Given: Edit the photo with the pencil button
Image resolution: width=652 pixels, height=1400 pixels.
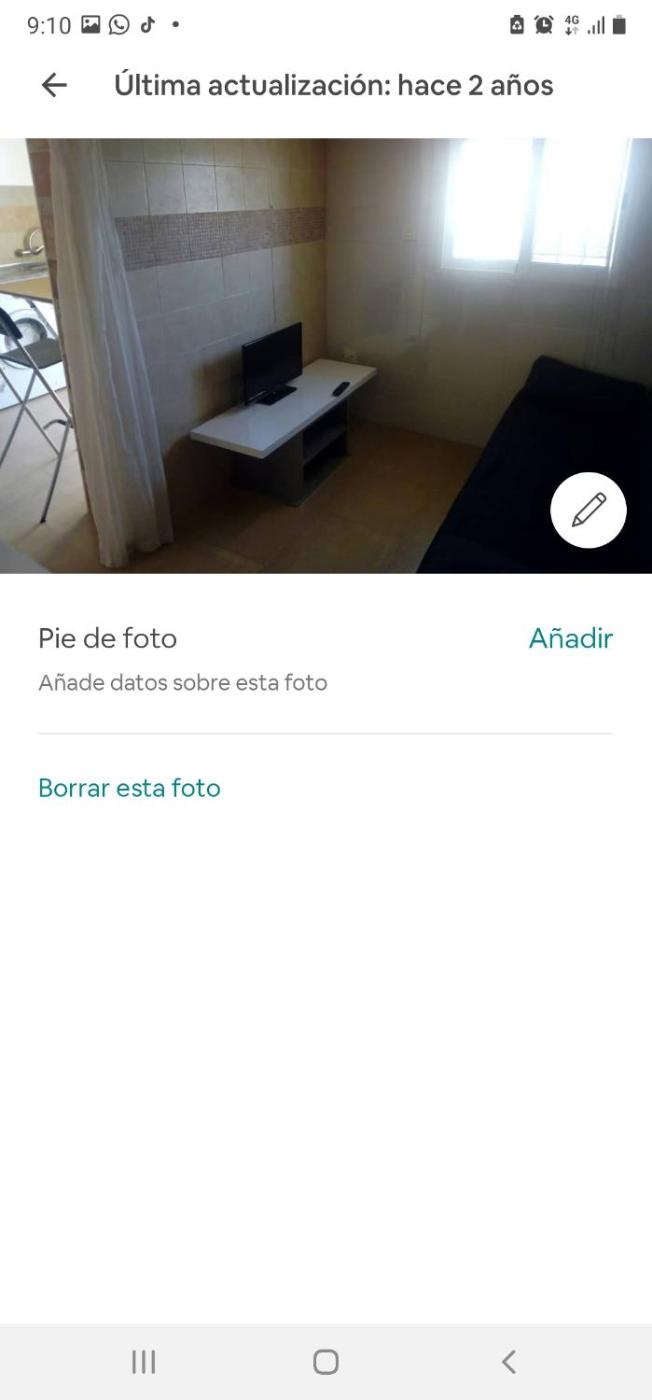Looking at the screenshot, I should coord(588,510).
